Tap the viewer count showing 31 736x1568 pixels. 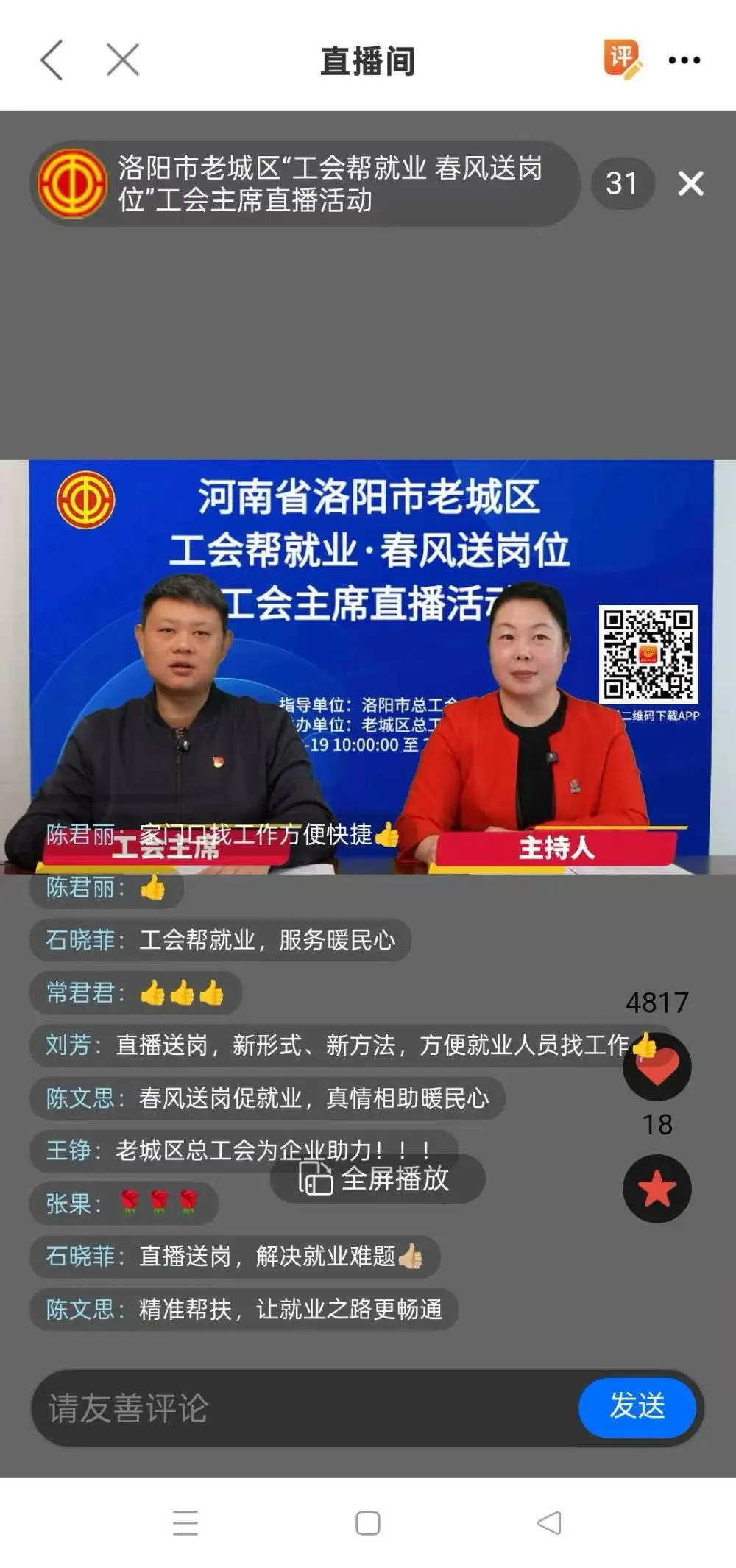(x=623, y=184)
